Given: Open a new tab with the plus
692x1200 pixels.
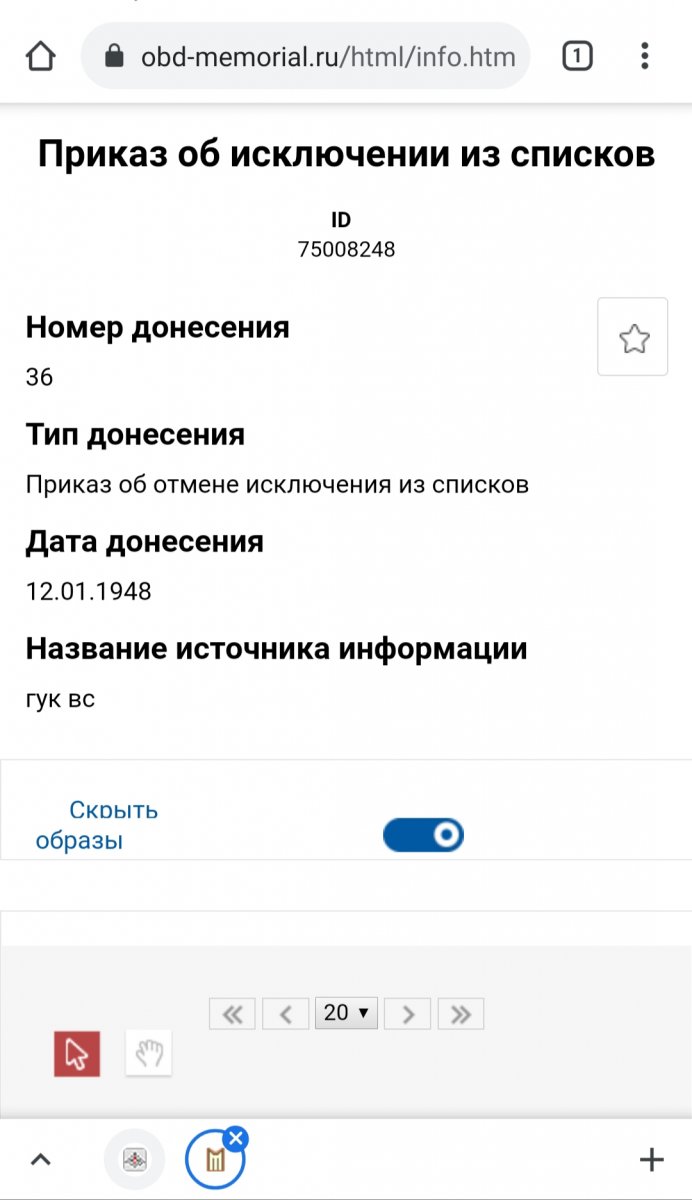Looking at the screenshot, I should click(x=651, y=1160).
